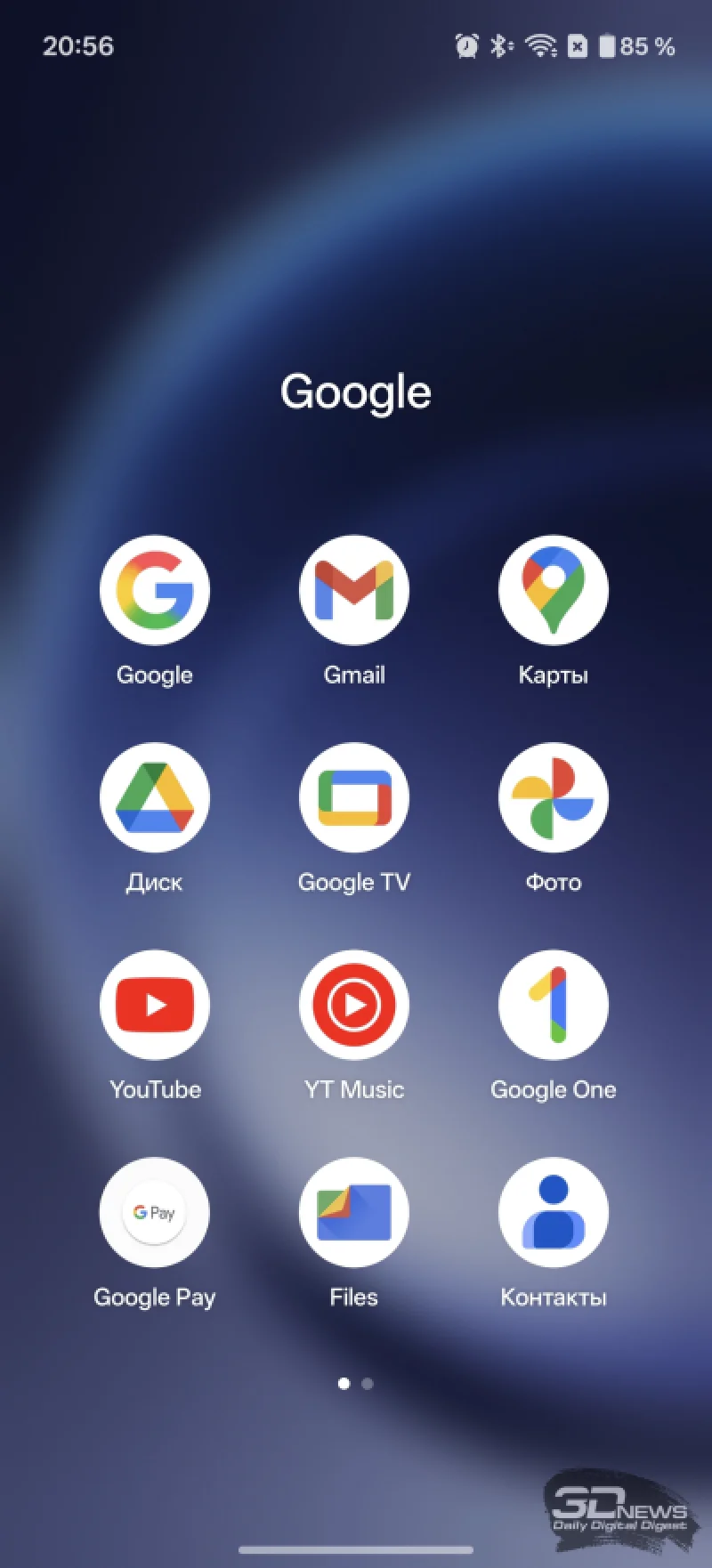Image resolution: width=712 pixels, height=1568 pixels.
Task: Open the Files app
Action: [354, 1212]
